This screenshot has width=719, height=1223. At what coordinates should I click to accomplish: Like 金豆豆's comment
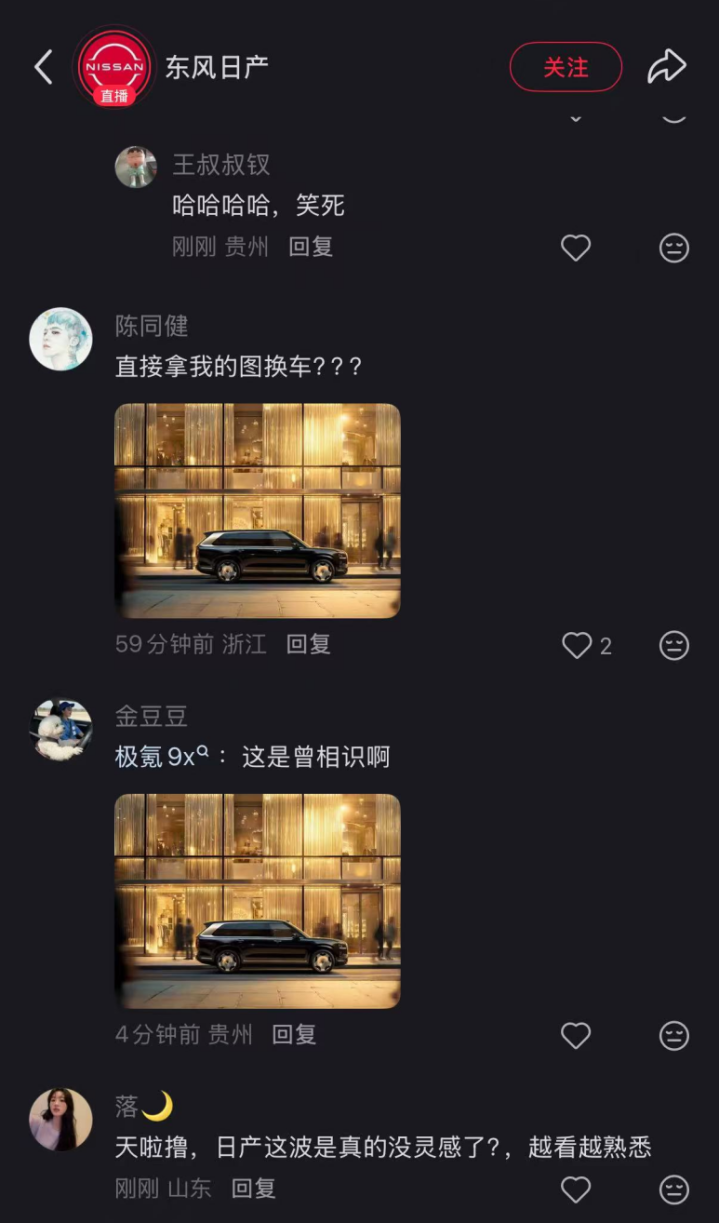(x=576, y=1035)
